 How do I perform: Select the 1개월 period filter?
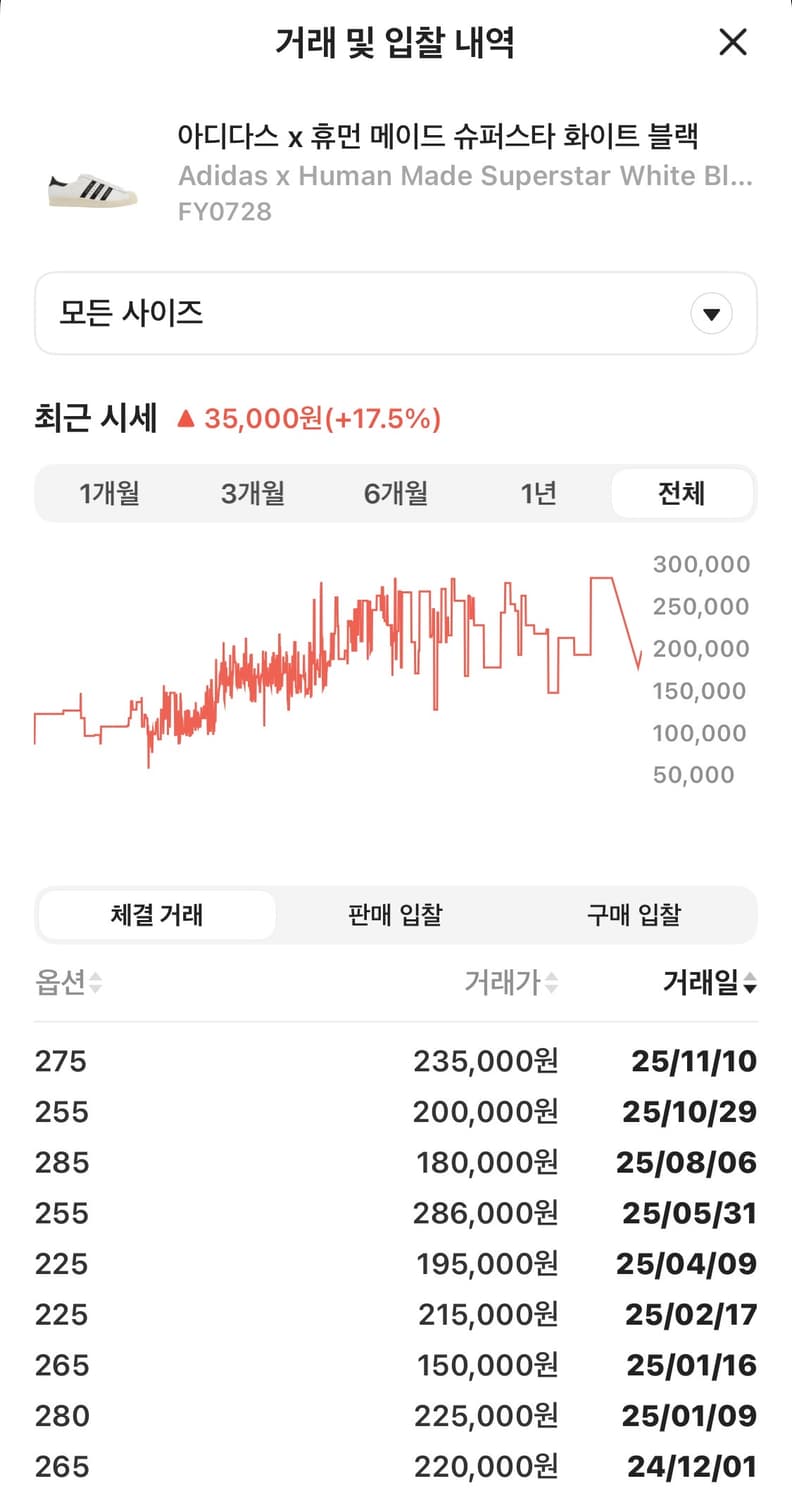click(109, 492)
